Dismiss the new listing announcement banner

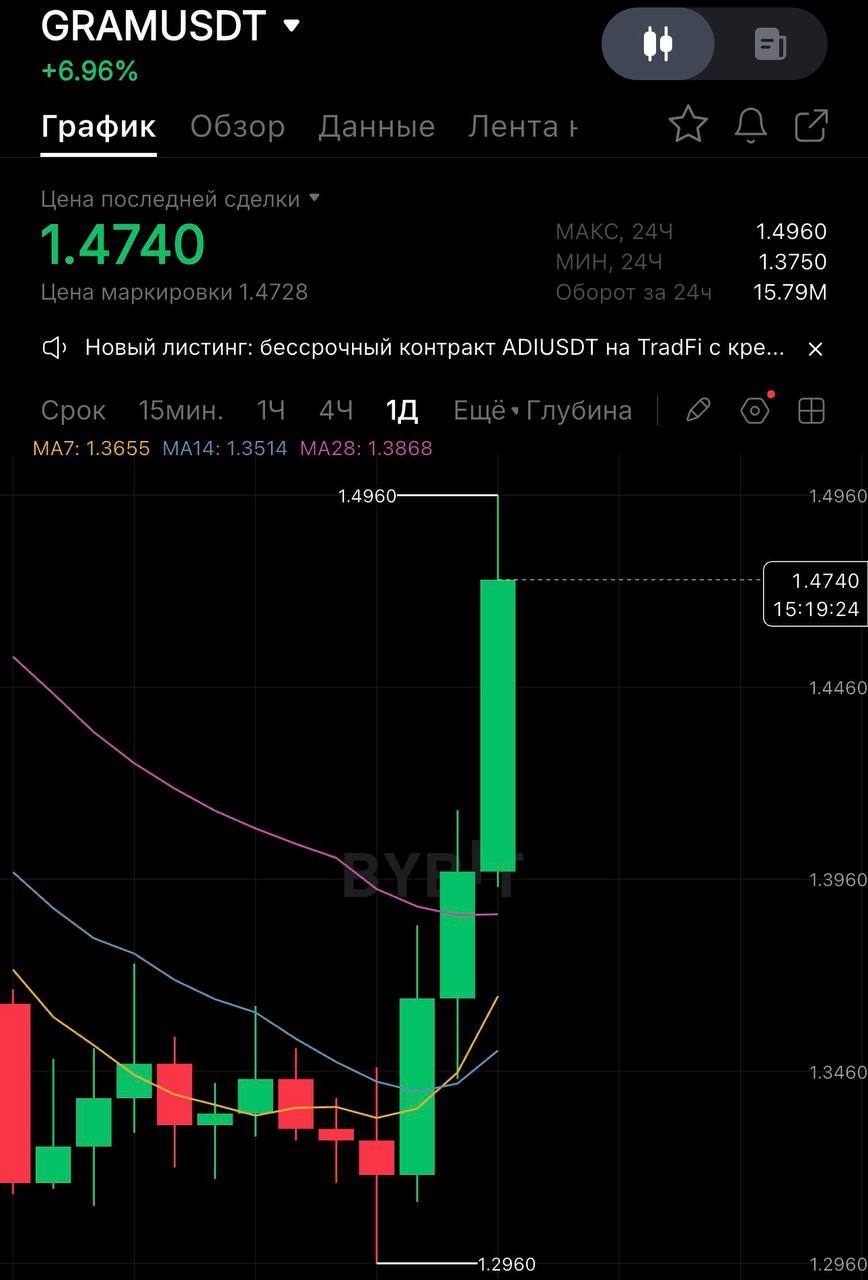(815, 349)
